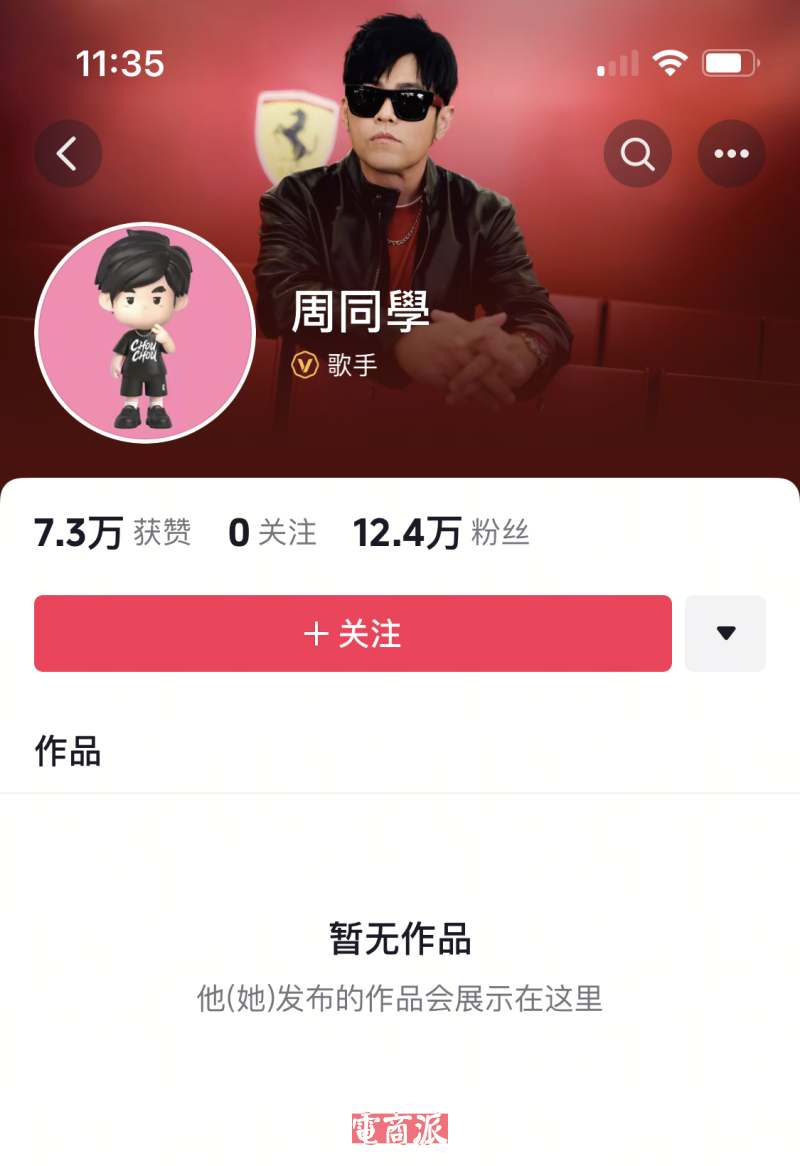
Task: Open the search icon on profile
Action: tap(637, 154)
